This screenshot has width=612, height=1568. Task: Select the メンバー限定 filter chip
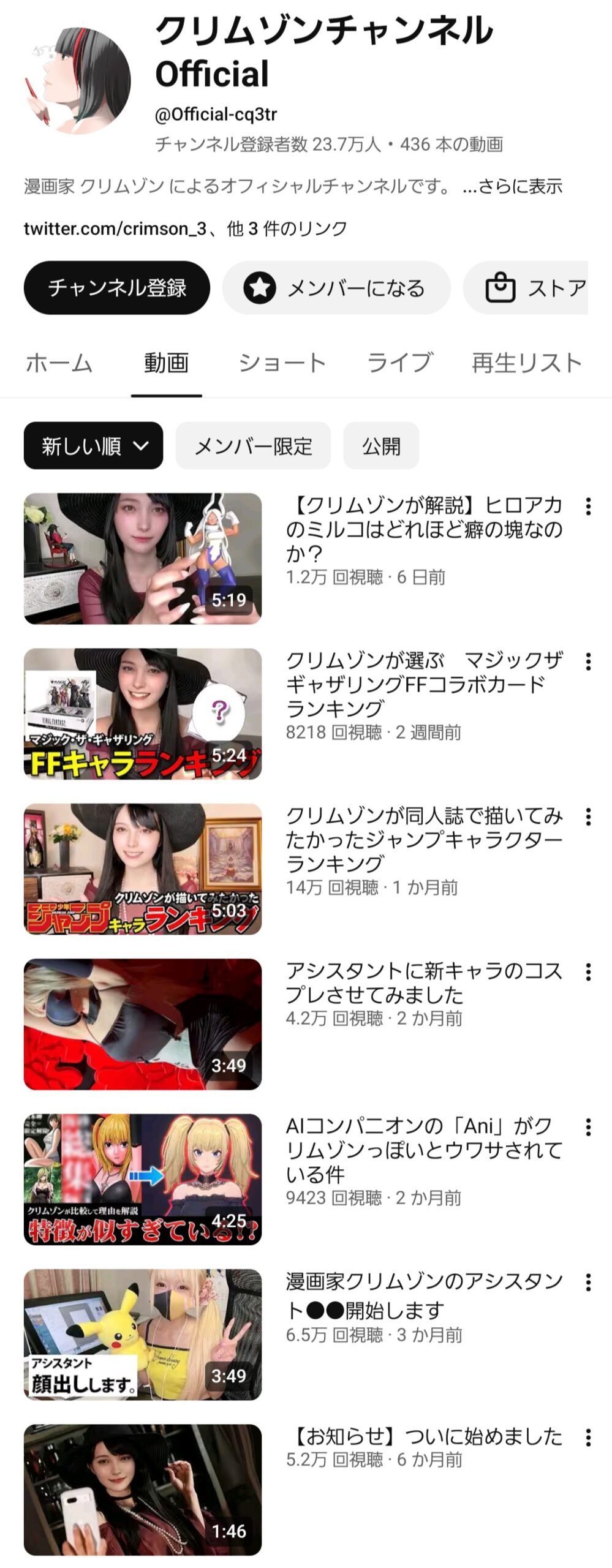(x=253, y=446)
